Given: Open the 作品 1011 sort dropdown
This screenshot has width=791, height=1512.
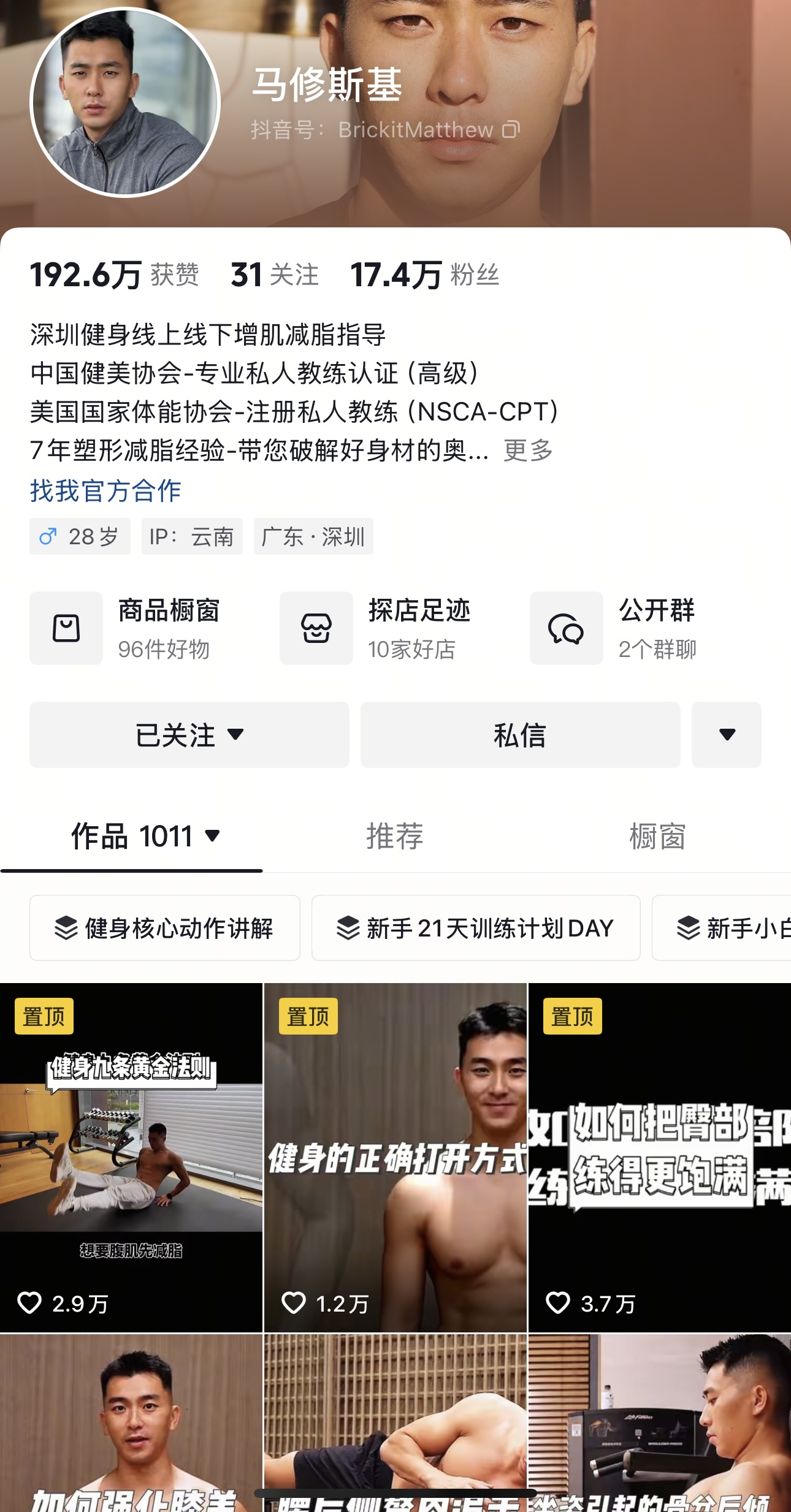Looking at the screenshot, I should 146,836.
